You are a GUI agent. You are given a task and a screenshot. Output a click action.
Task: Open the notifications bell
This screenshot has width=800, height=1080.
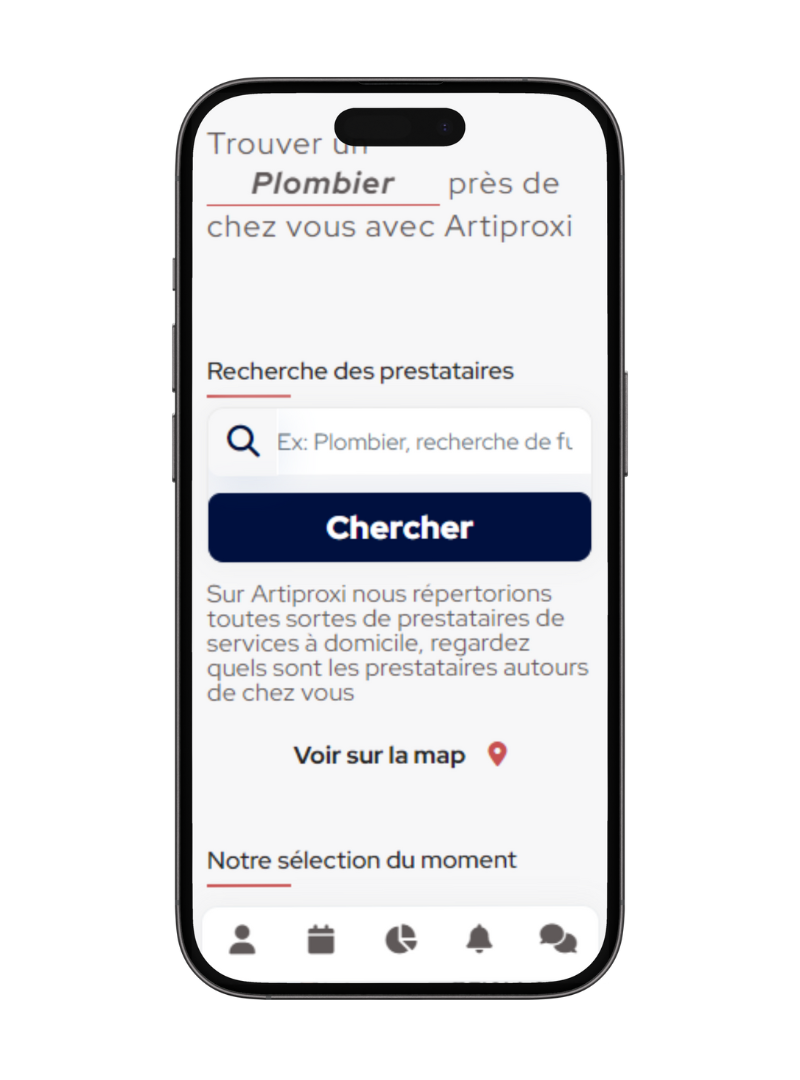(479, 939)
